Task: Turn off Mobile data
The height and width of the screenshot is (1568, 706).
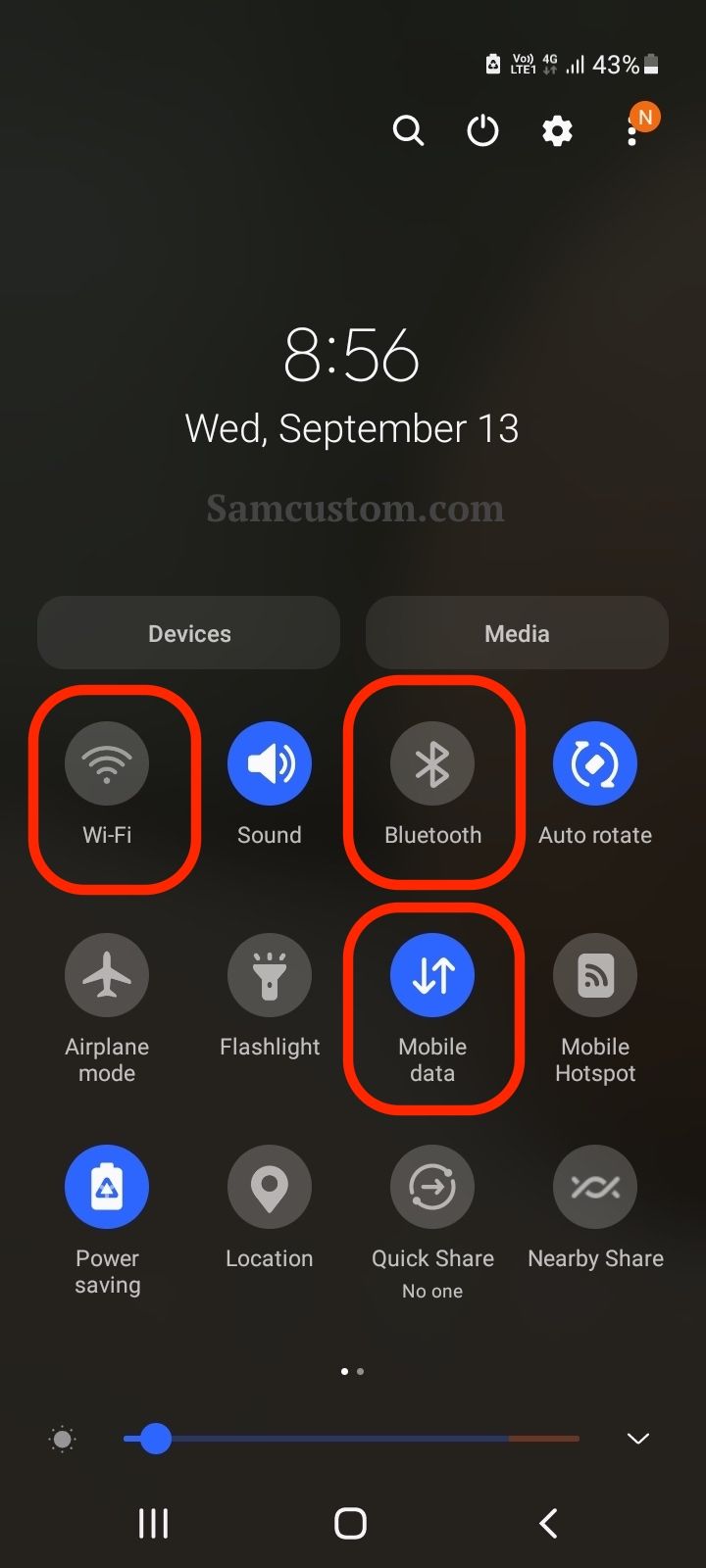Action: tap(432, 975)
